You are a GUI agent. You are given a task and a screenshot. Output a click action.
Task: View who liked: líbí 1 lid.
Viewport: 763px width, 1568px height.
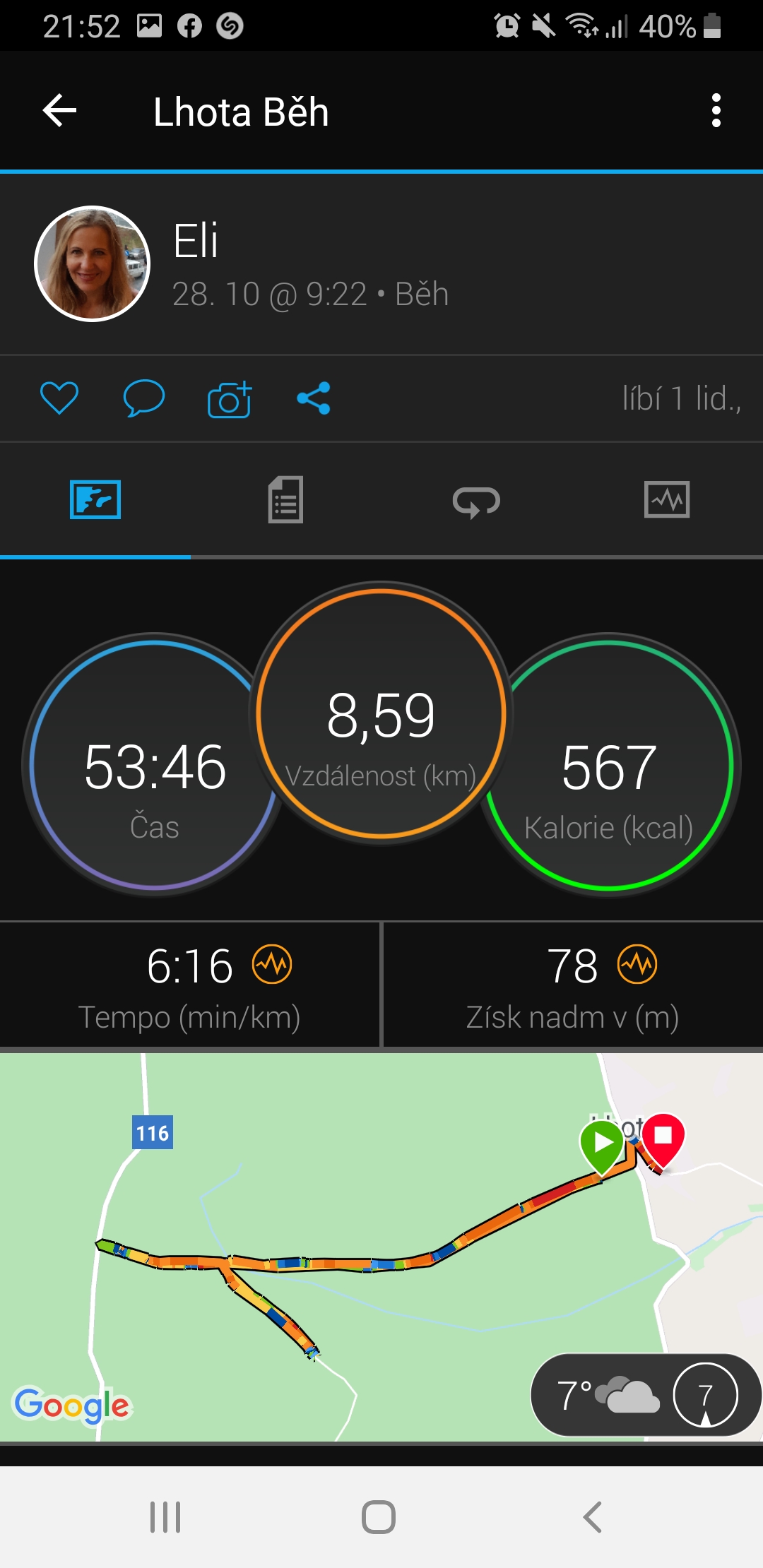681,398
